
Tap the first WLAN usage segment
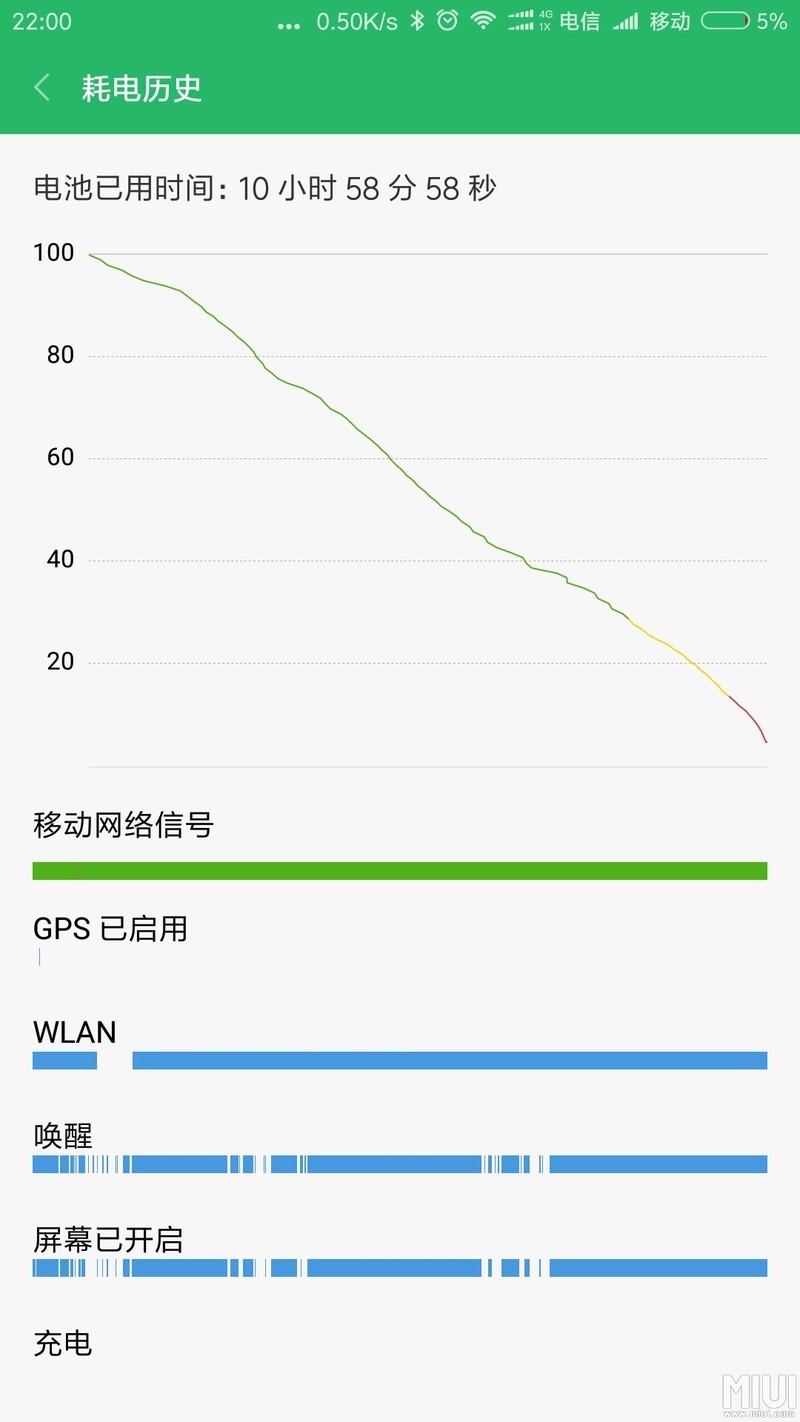pos(63,1061)
